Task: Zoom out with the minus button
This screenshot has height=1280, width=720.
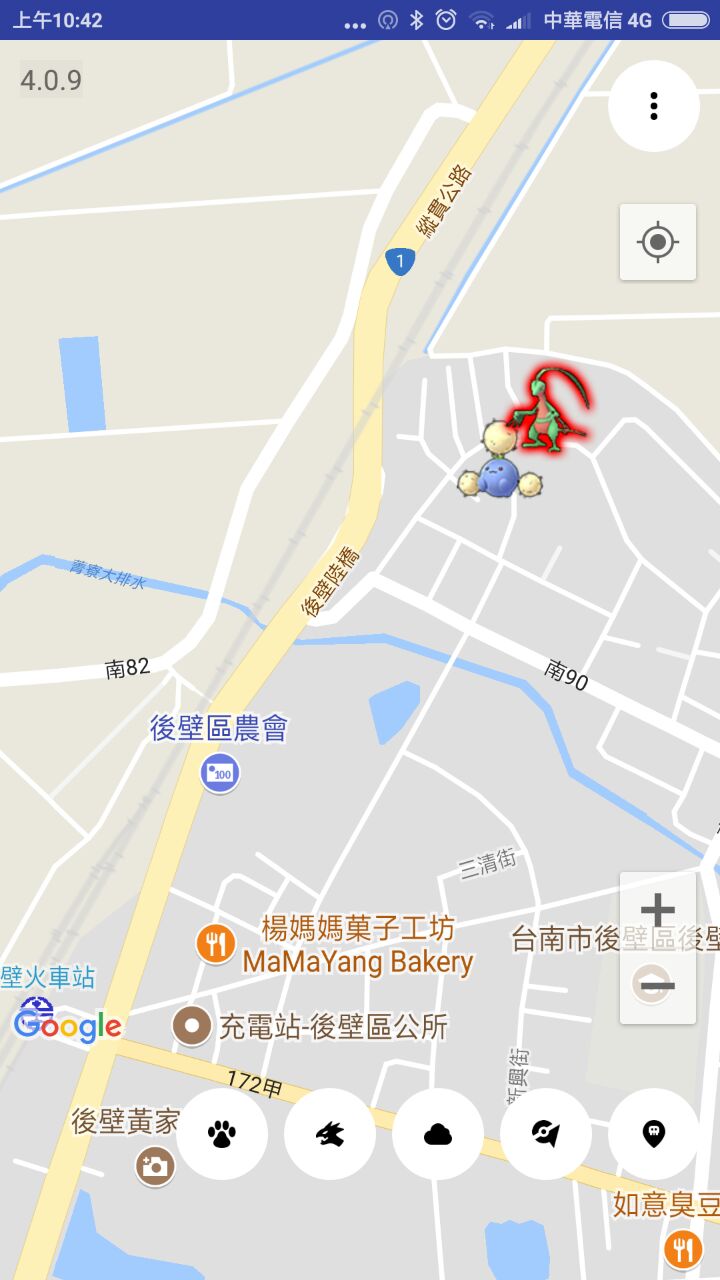Action: coord(657,986)
